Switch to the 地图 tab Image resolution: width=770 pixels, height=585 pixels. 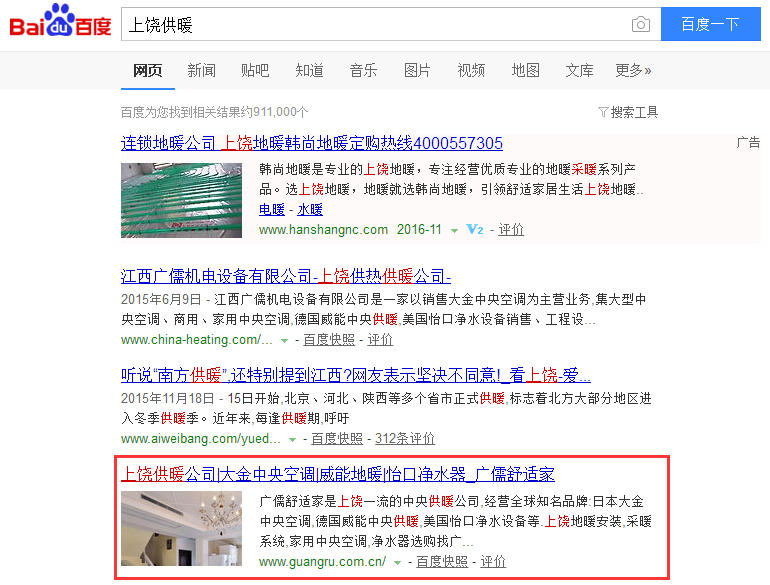(x=525, y=70)
